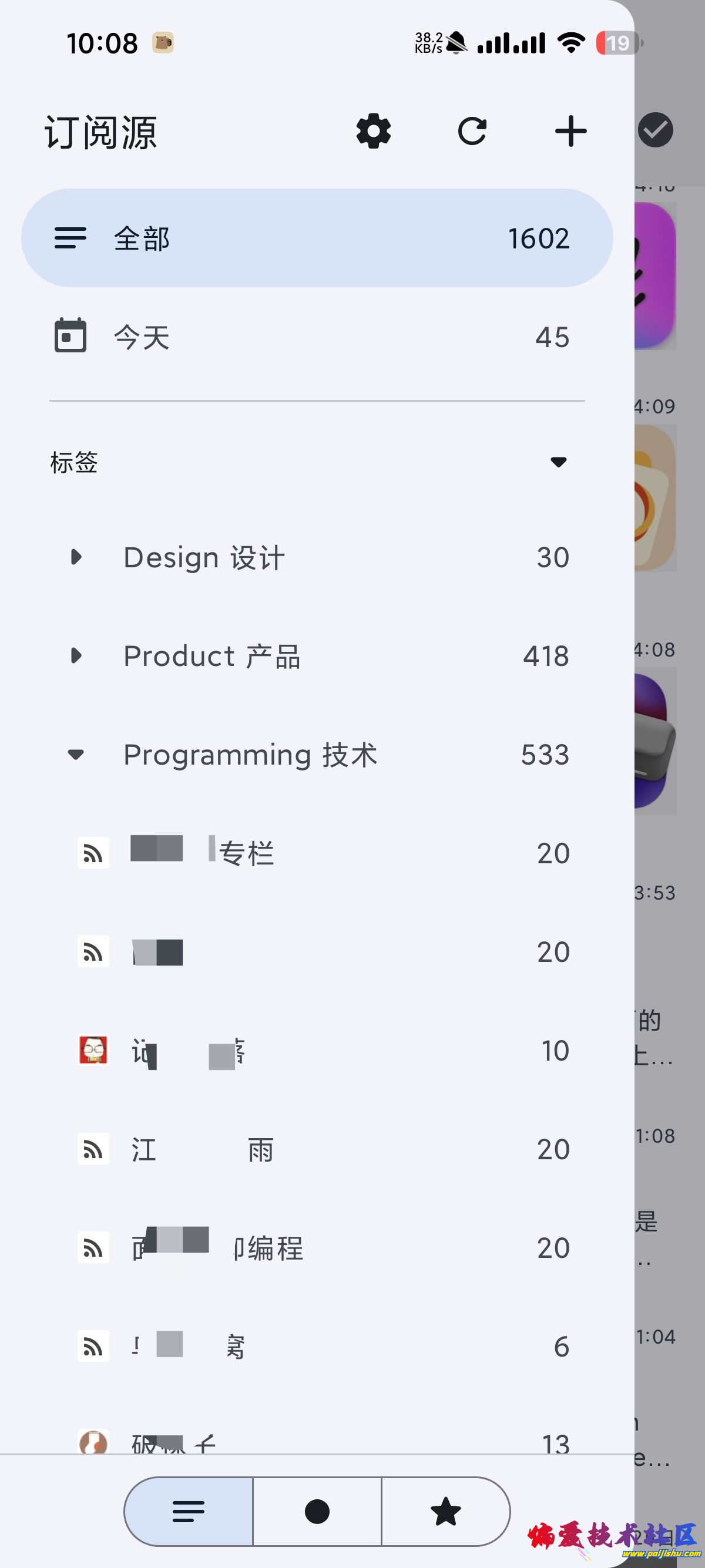The width and height of the screenshot is (705, 1568).
Task: Switch to the starred filter
Action: tap(446, 1512)
